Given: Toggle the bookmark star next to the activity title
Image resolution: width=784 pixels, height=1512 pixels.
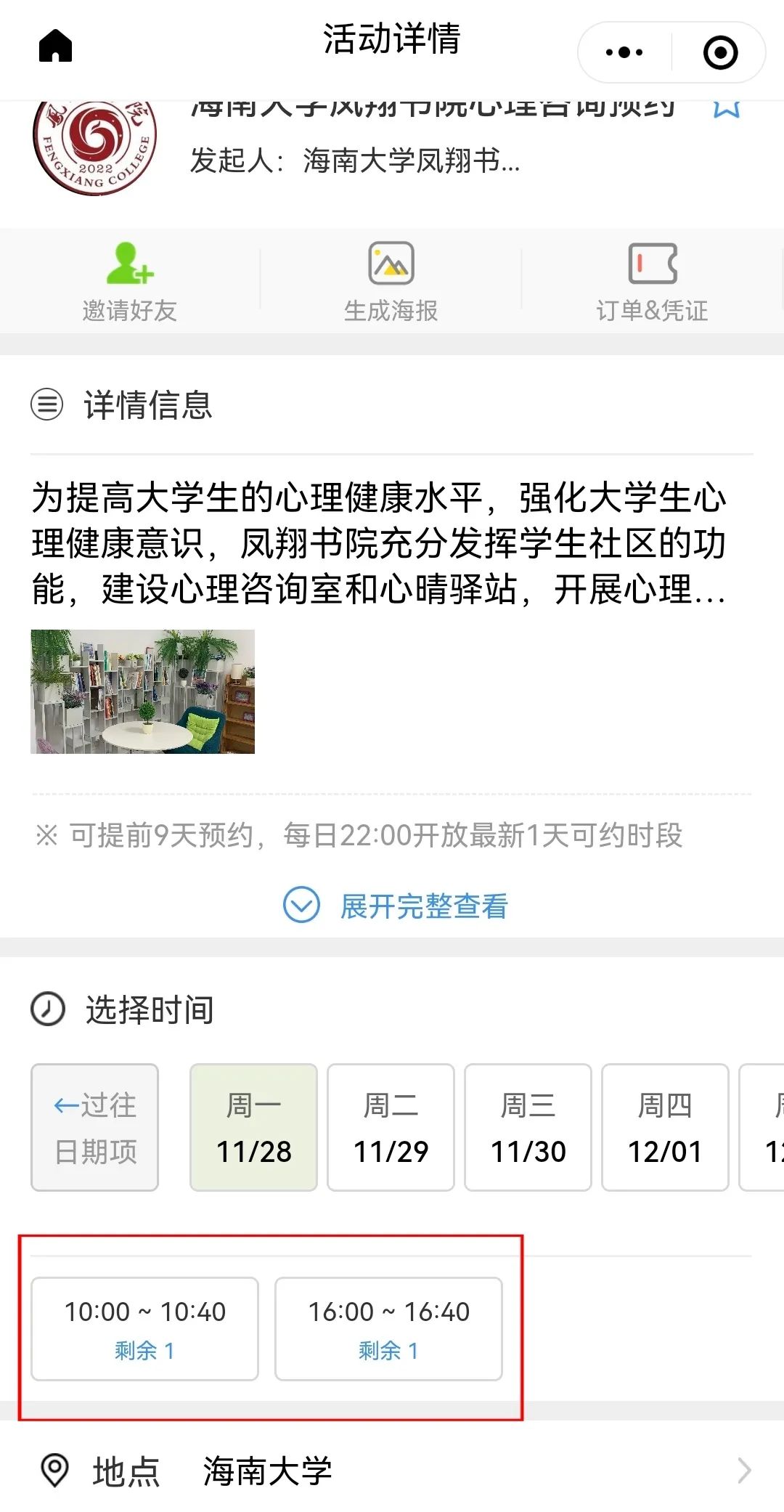Looking at the screenshot, I should [x=726, y=106].
